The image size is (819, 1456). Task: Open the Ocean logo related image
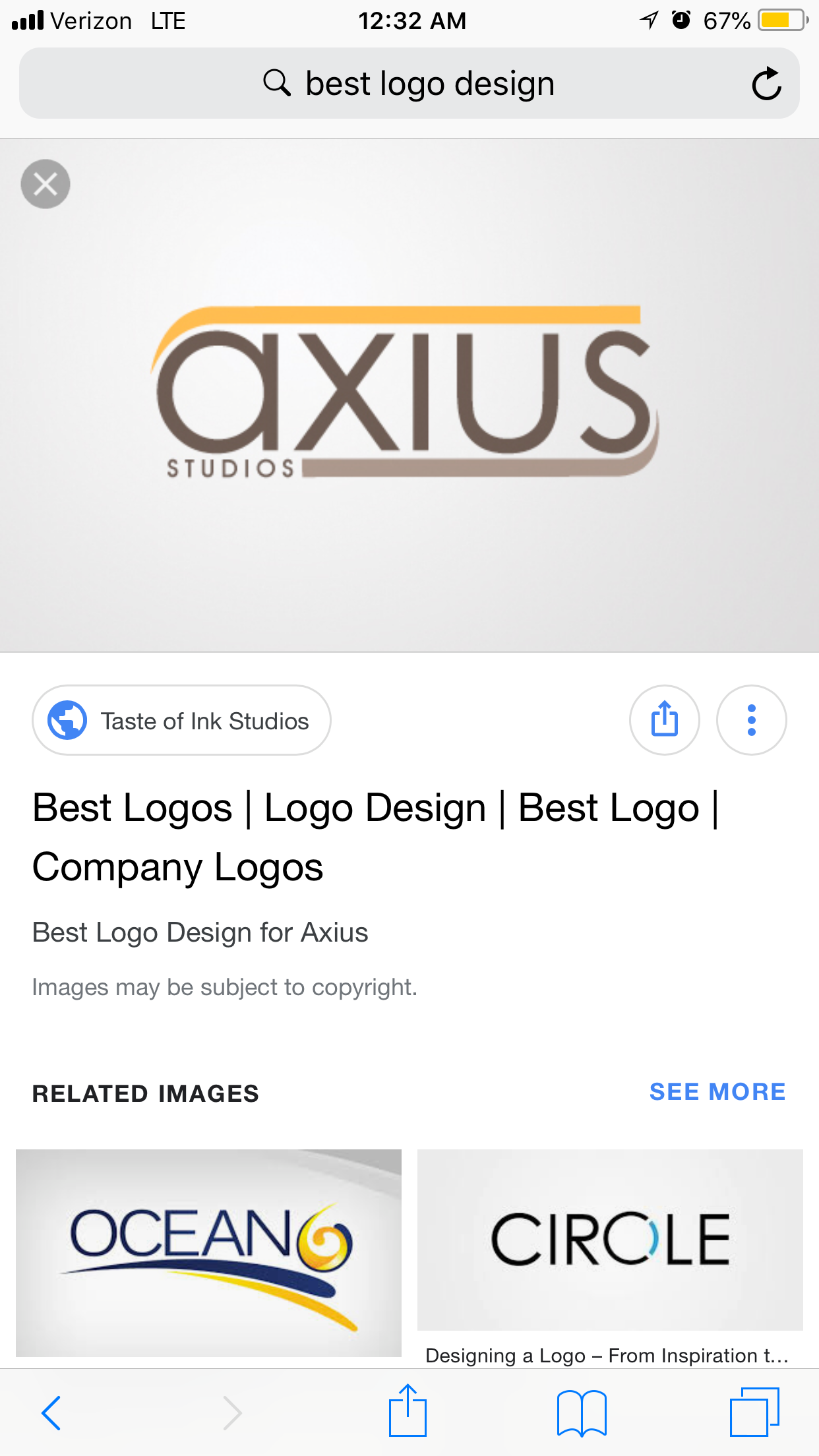pos(208,1252)
